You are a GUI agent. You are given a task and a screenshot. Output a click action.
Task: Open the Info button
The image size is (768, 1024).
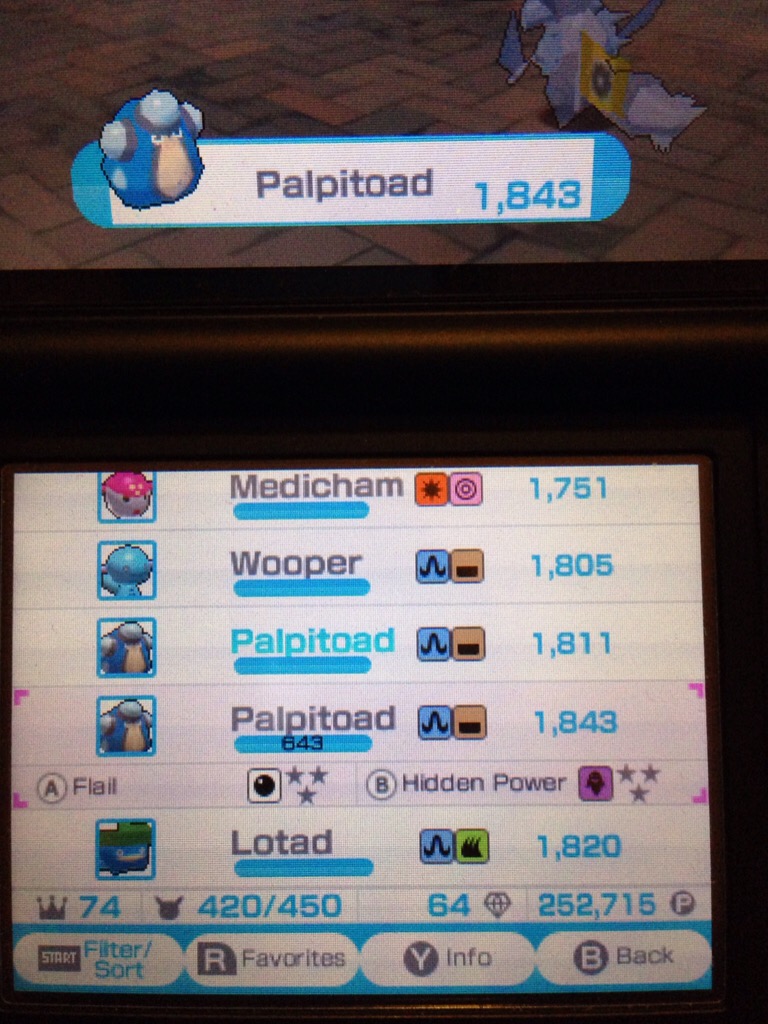pos(447,958)
